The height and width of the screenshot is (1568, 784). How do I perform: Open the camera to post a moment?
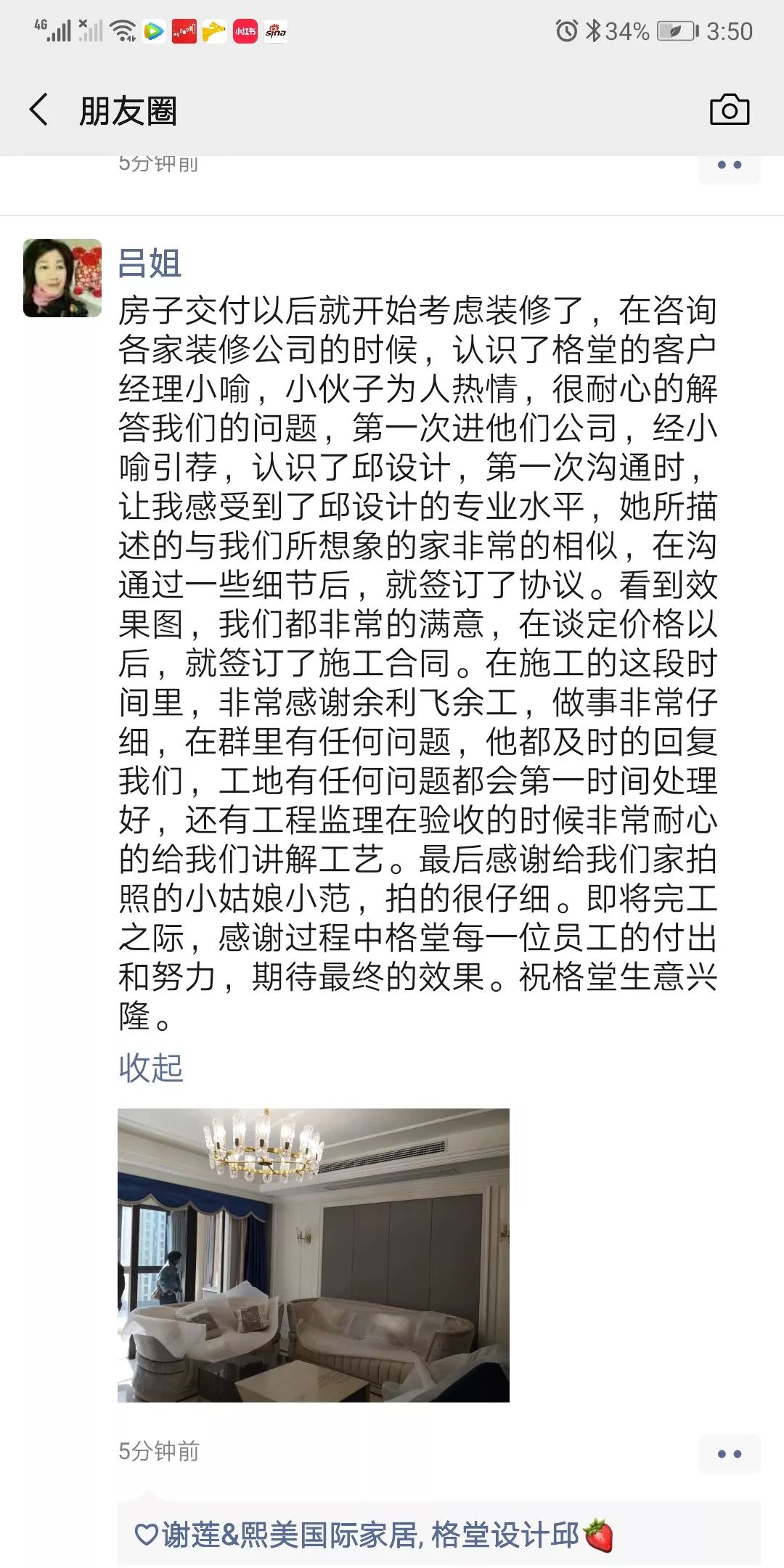click(x=729, y=110)
